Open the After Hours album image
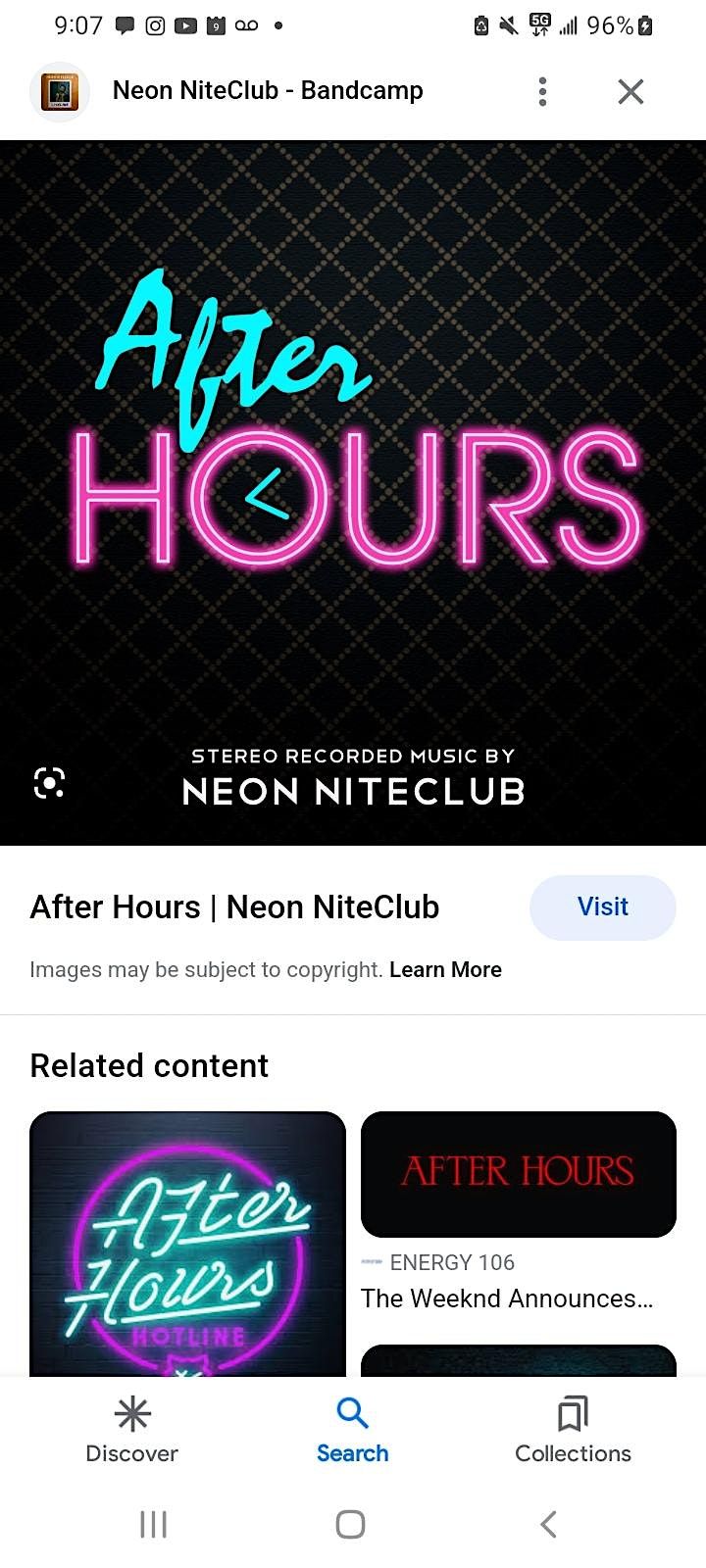 (353, 492)
